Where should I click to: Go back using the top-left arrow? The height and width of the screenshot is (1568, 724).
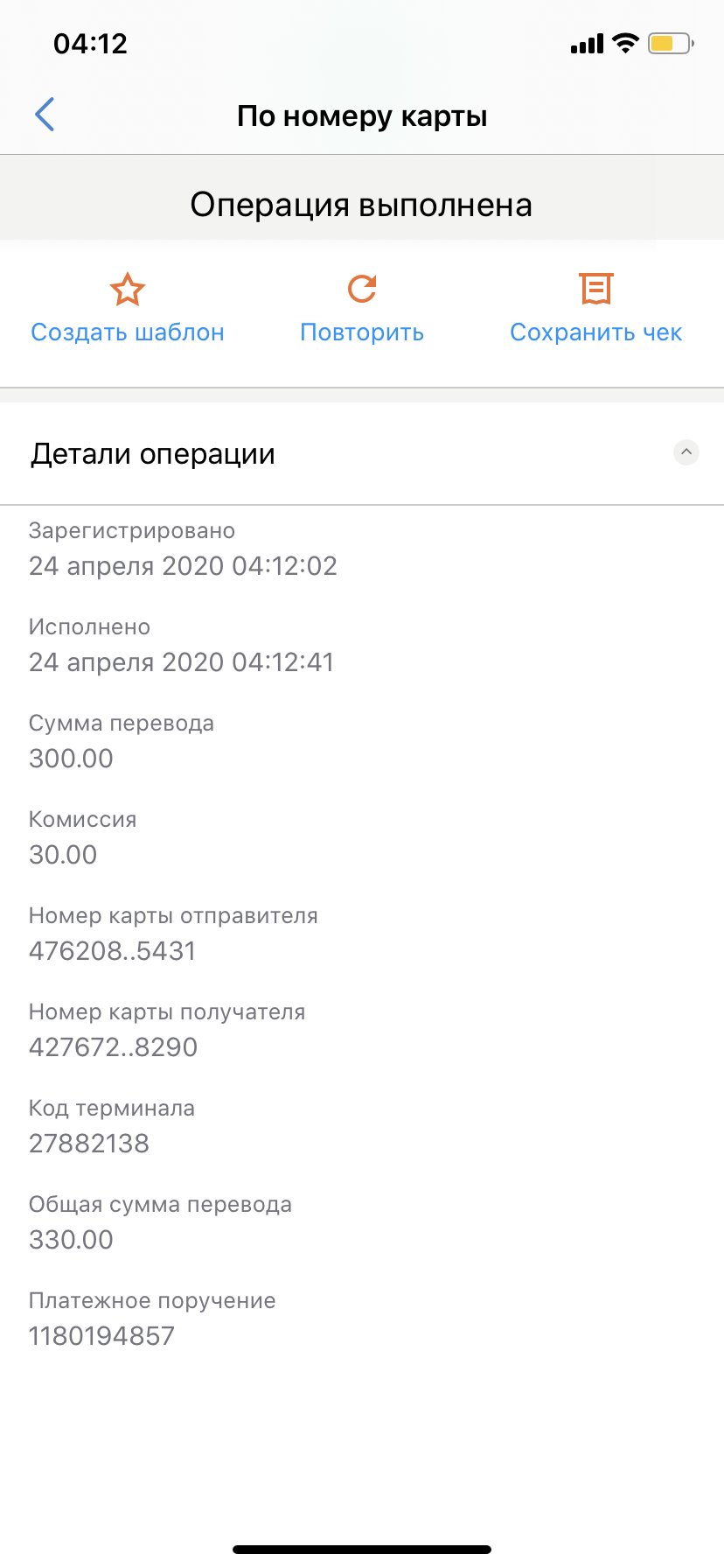(x=45, y=115)
